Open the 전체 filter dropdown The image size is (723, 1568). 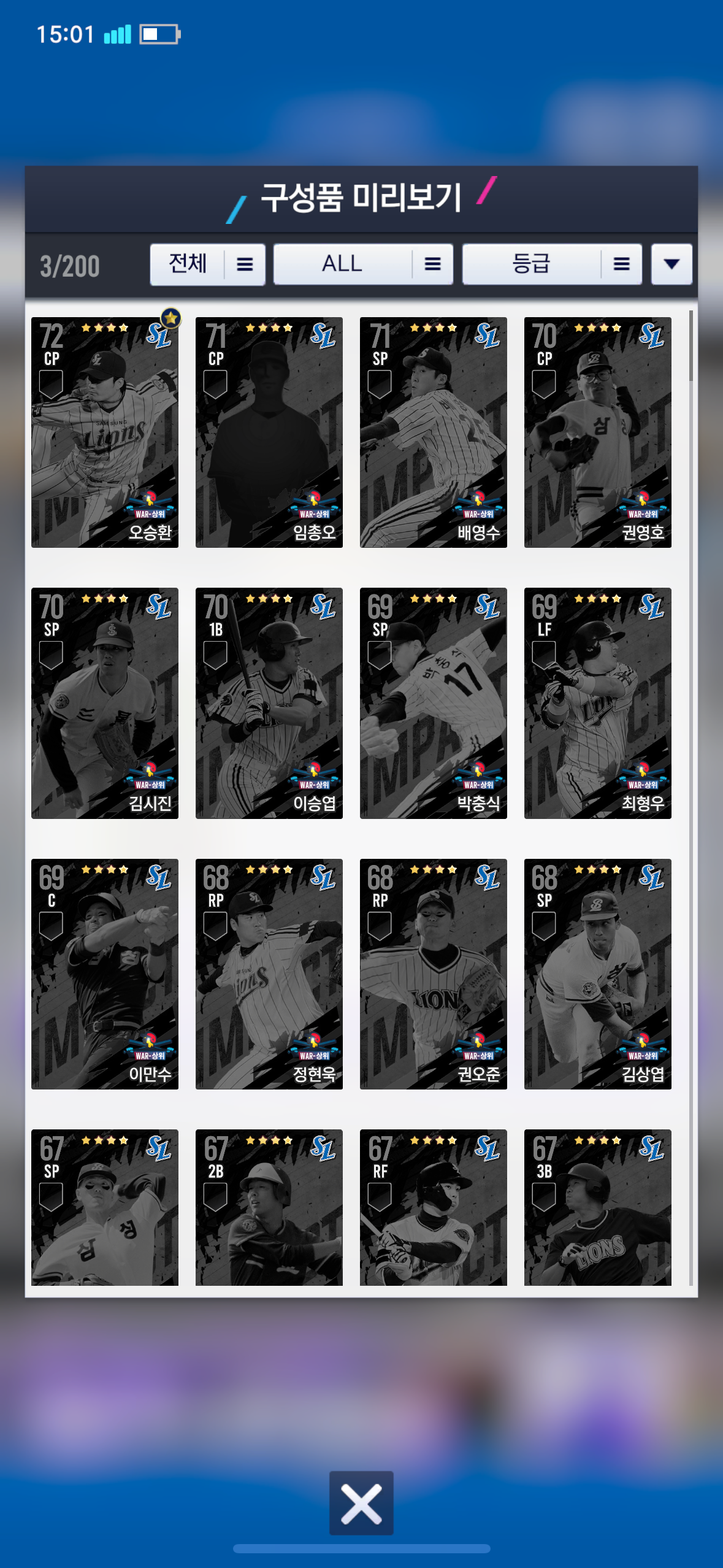pyautogui.click(x=207, y=264)
